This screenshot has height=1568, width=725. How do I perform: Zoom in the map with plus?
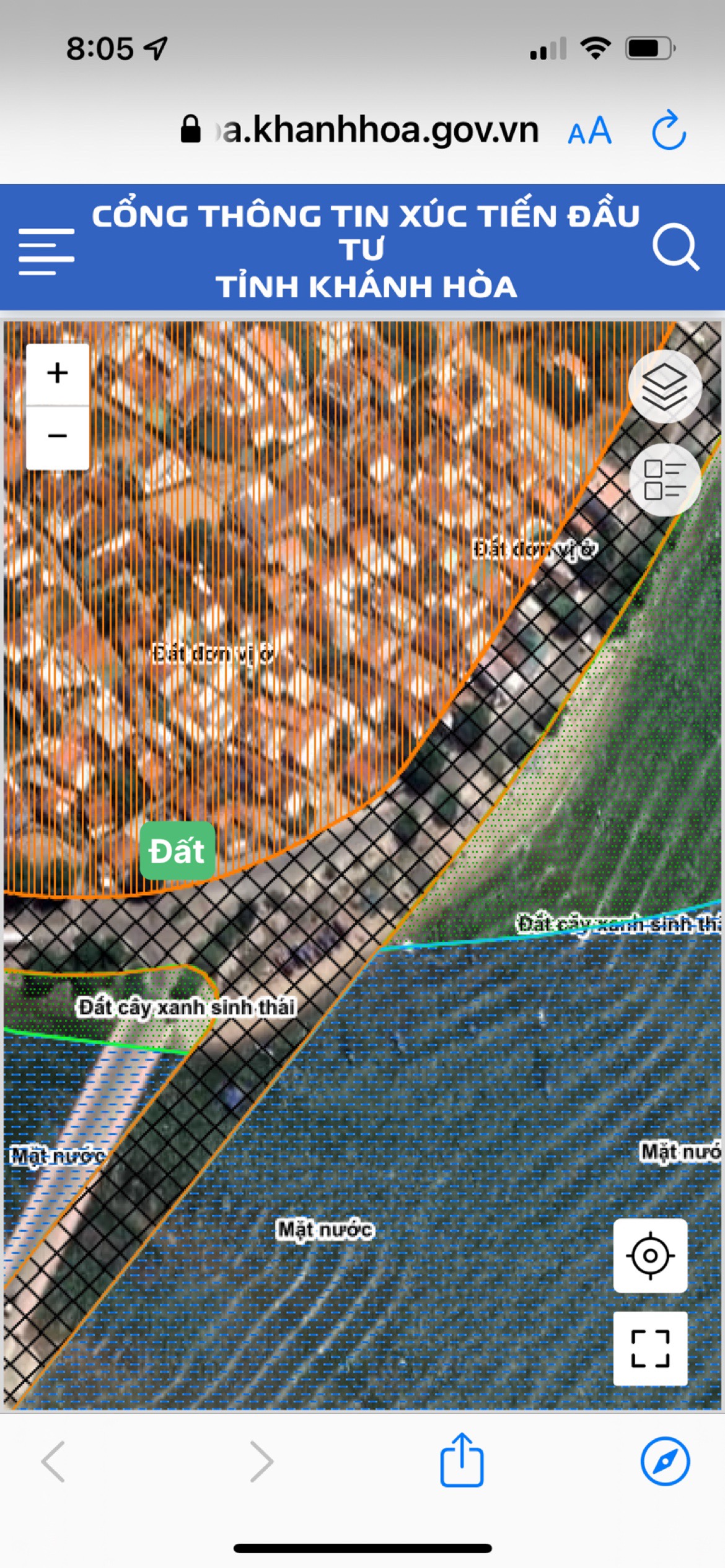tap(58, 374)
